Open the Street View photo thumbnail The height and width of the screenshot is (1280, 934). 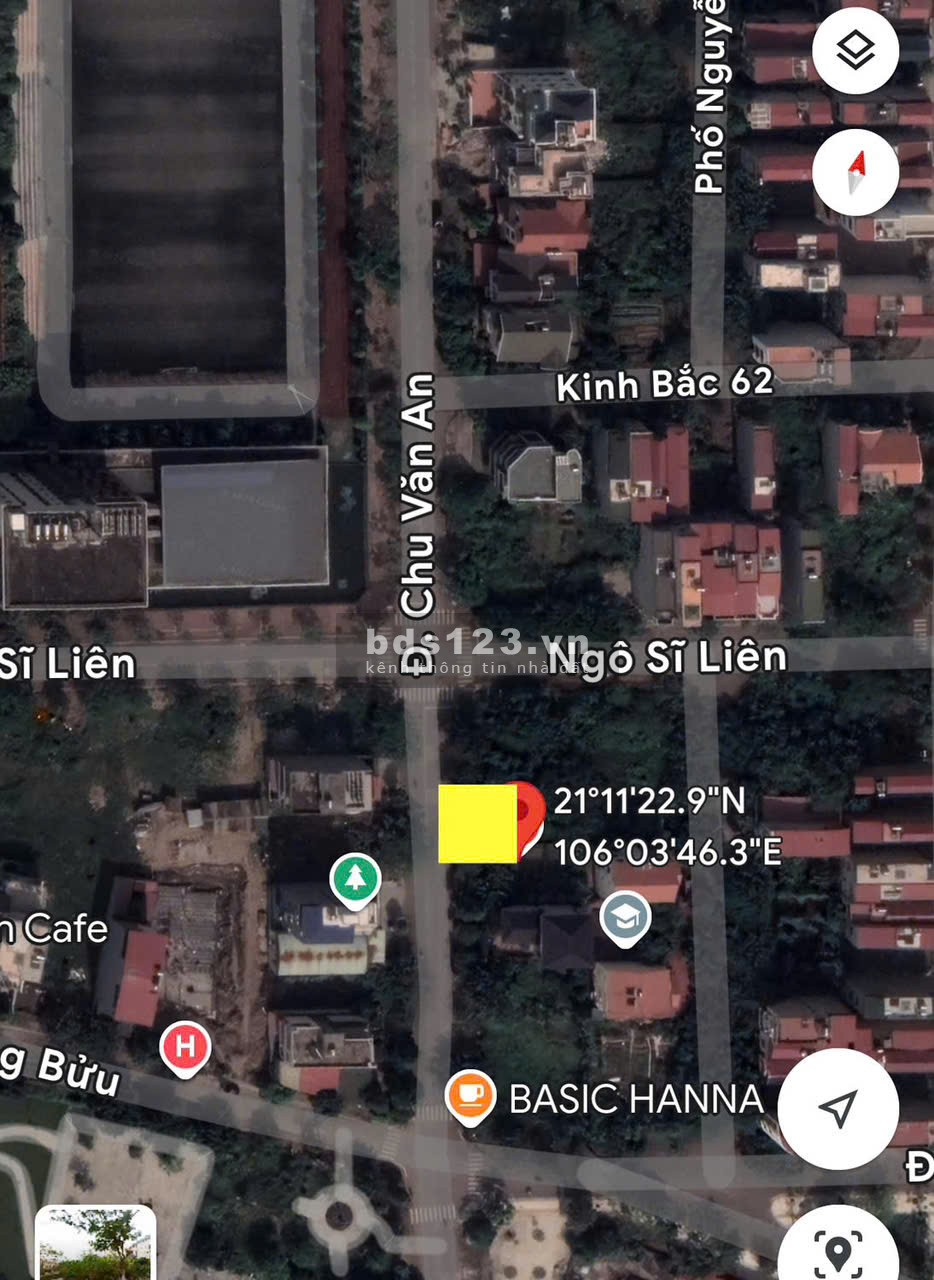96,1243
